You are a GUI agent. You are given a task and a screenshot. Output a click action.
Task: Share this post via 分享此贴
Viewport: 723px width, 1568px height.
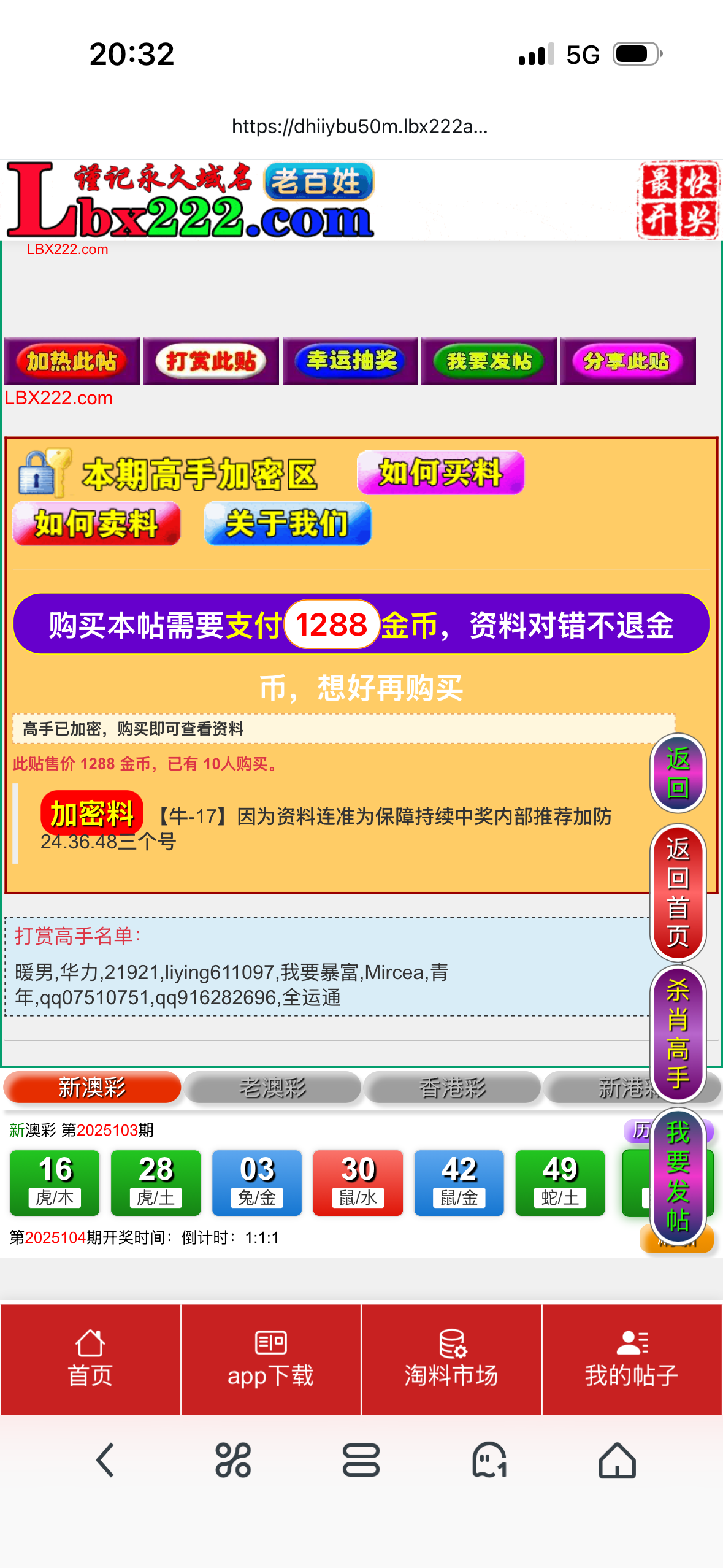pos(627,361)
